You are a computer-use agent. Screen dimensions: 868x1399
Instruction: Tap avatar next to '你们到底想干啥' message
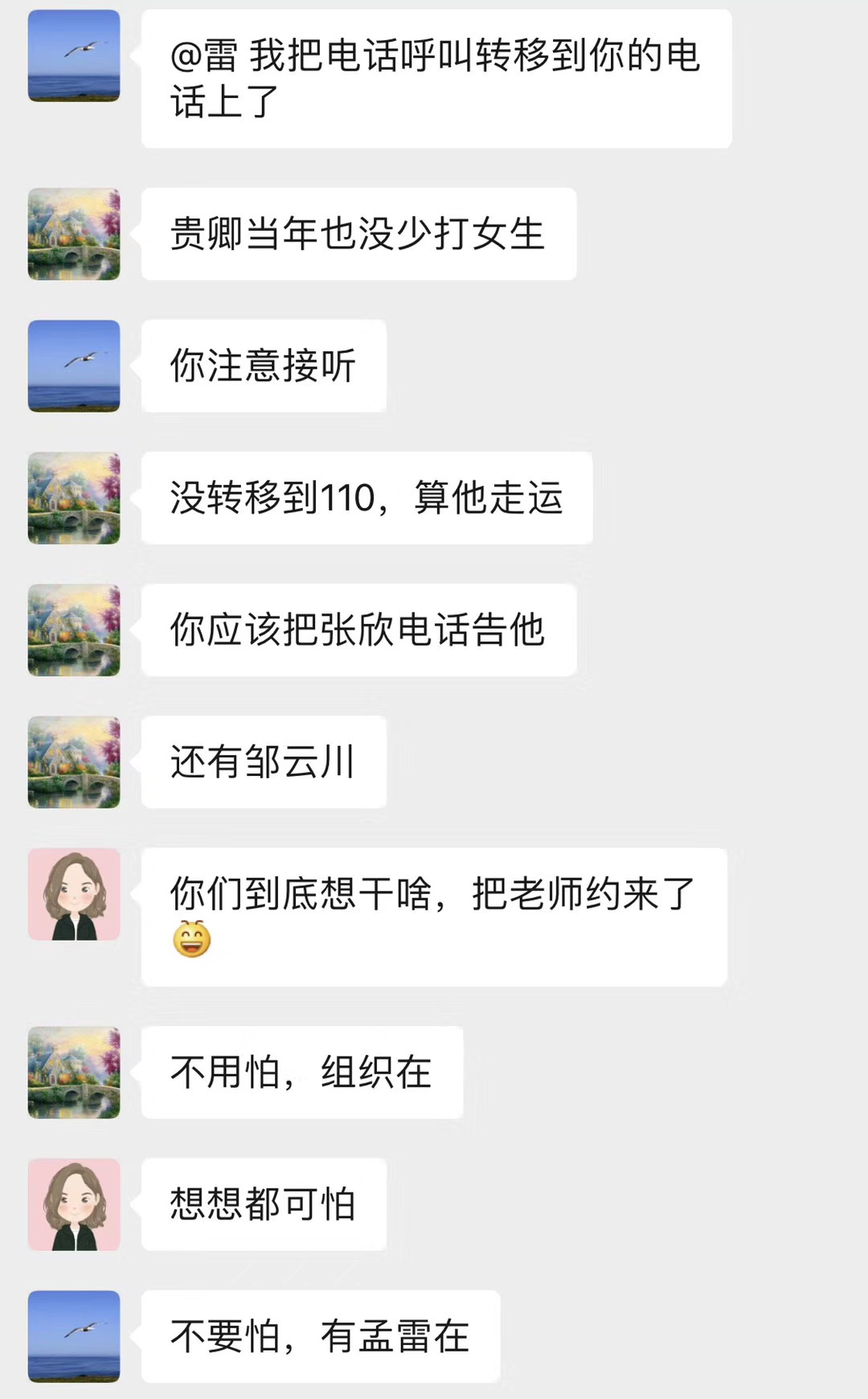(x=74, y=894)
